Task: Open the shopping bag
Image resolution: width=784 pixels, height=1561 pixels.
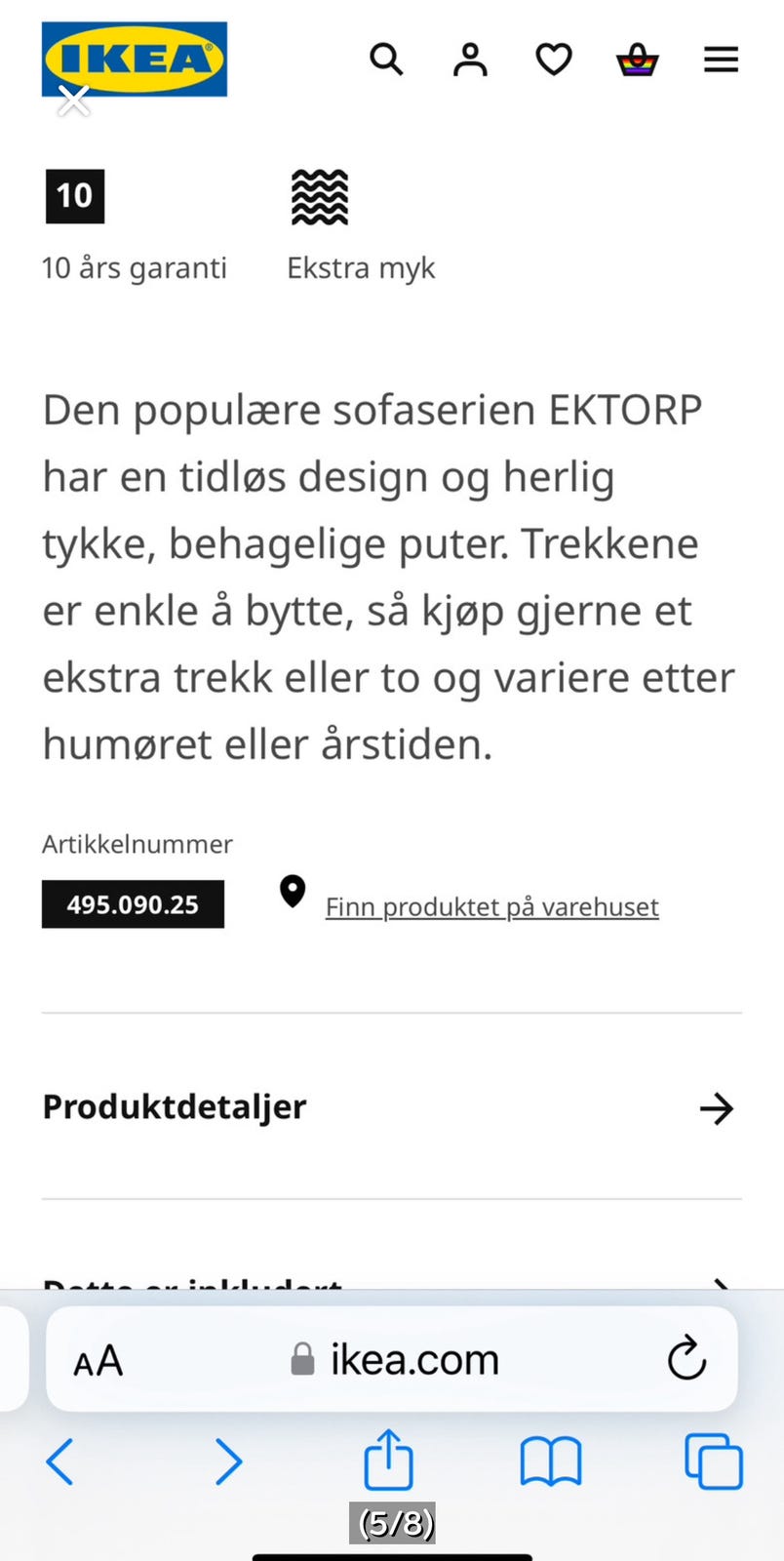Action: [637, 59]
